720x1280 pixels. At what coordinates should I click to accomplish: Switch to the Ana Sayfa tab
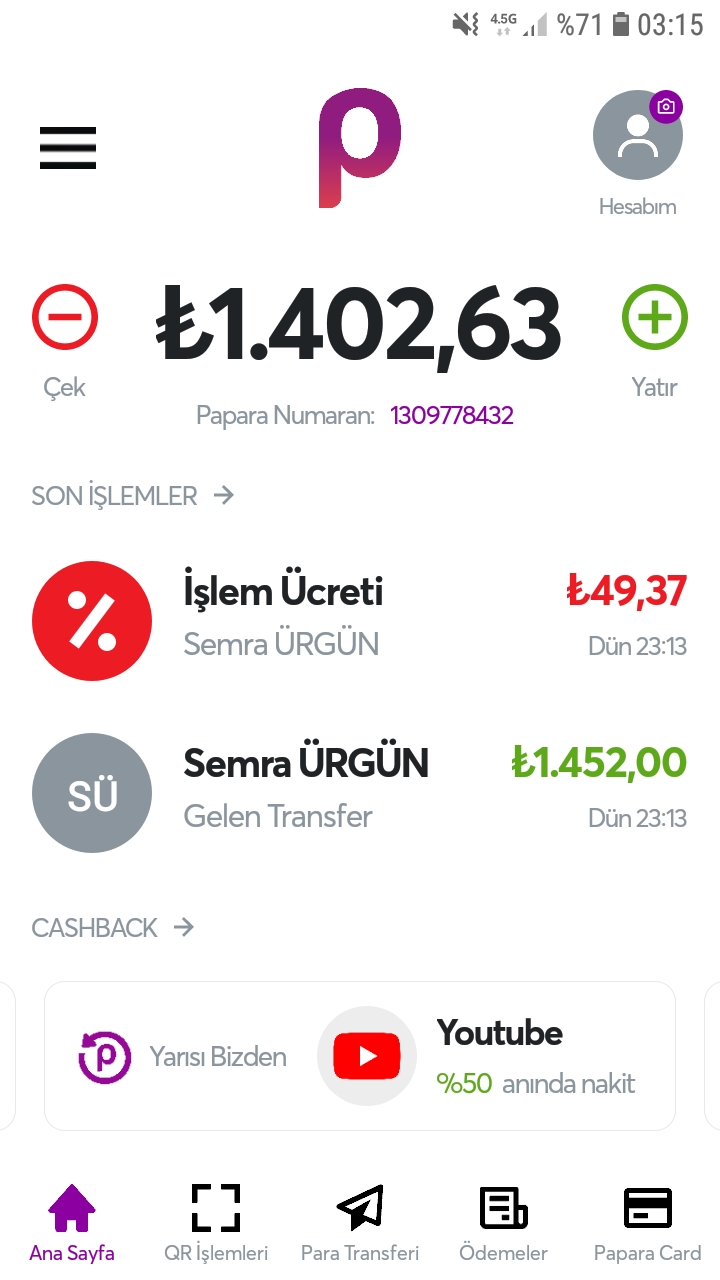click(x=72, y=1222)
